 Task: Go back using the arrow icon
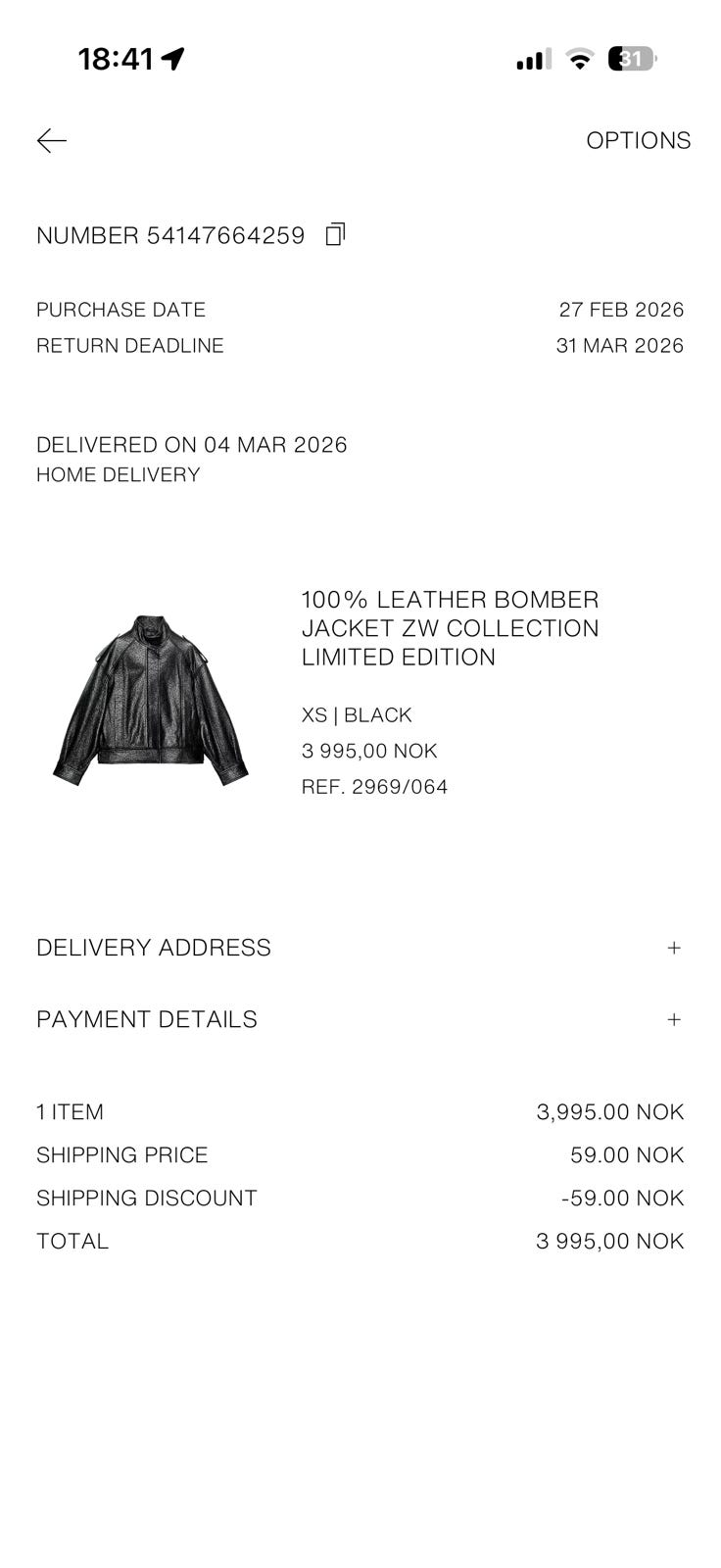[x=52, y=141]
